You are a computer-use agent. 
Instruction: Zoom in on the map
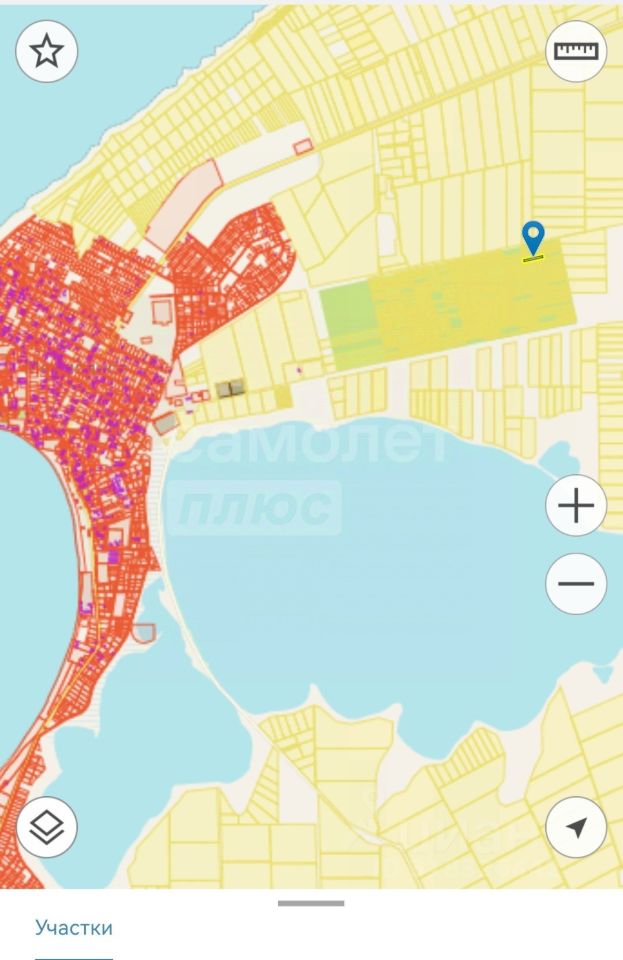point(576,507)
